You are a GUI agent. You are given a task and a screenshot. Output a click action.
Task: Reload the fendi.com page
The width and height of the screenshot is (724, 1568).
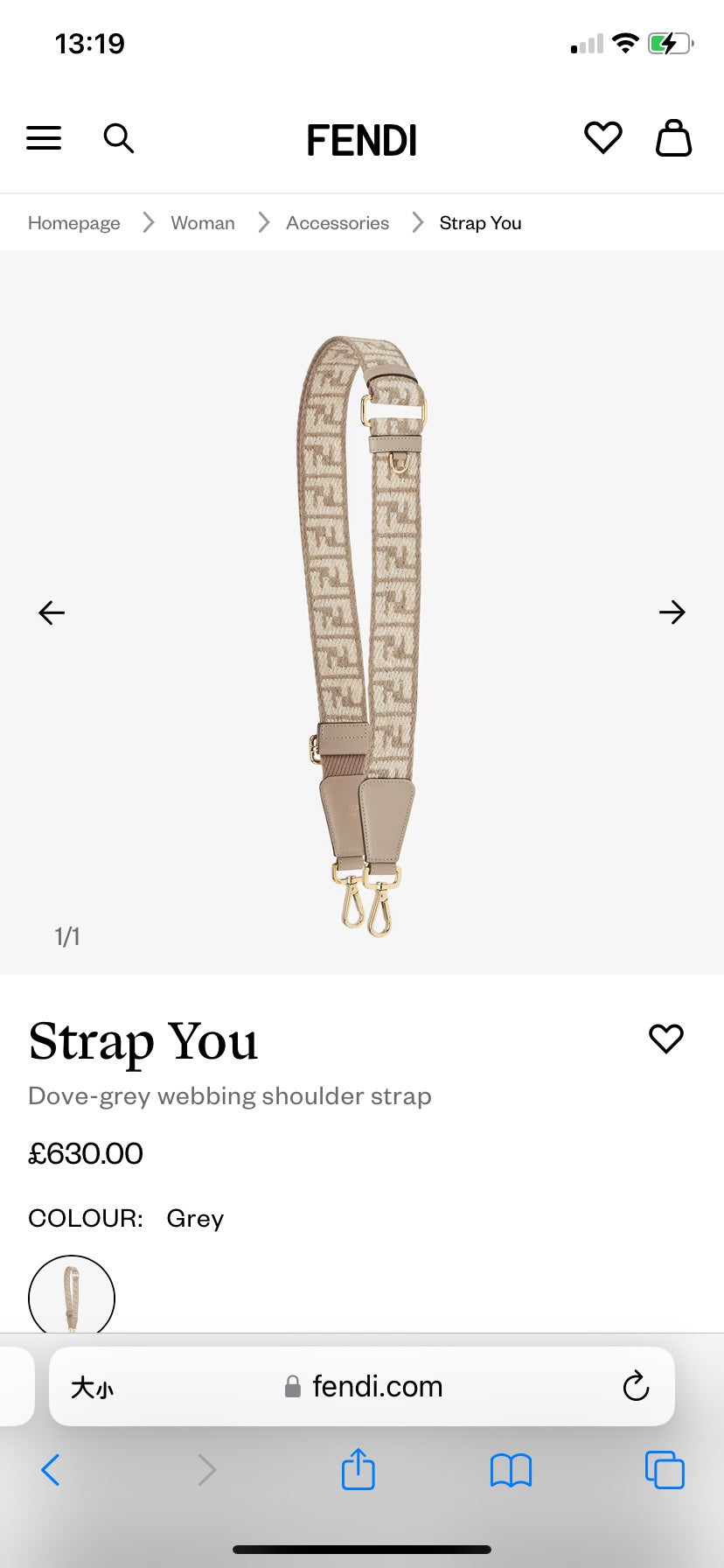tap(636, 1387)
